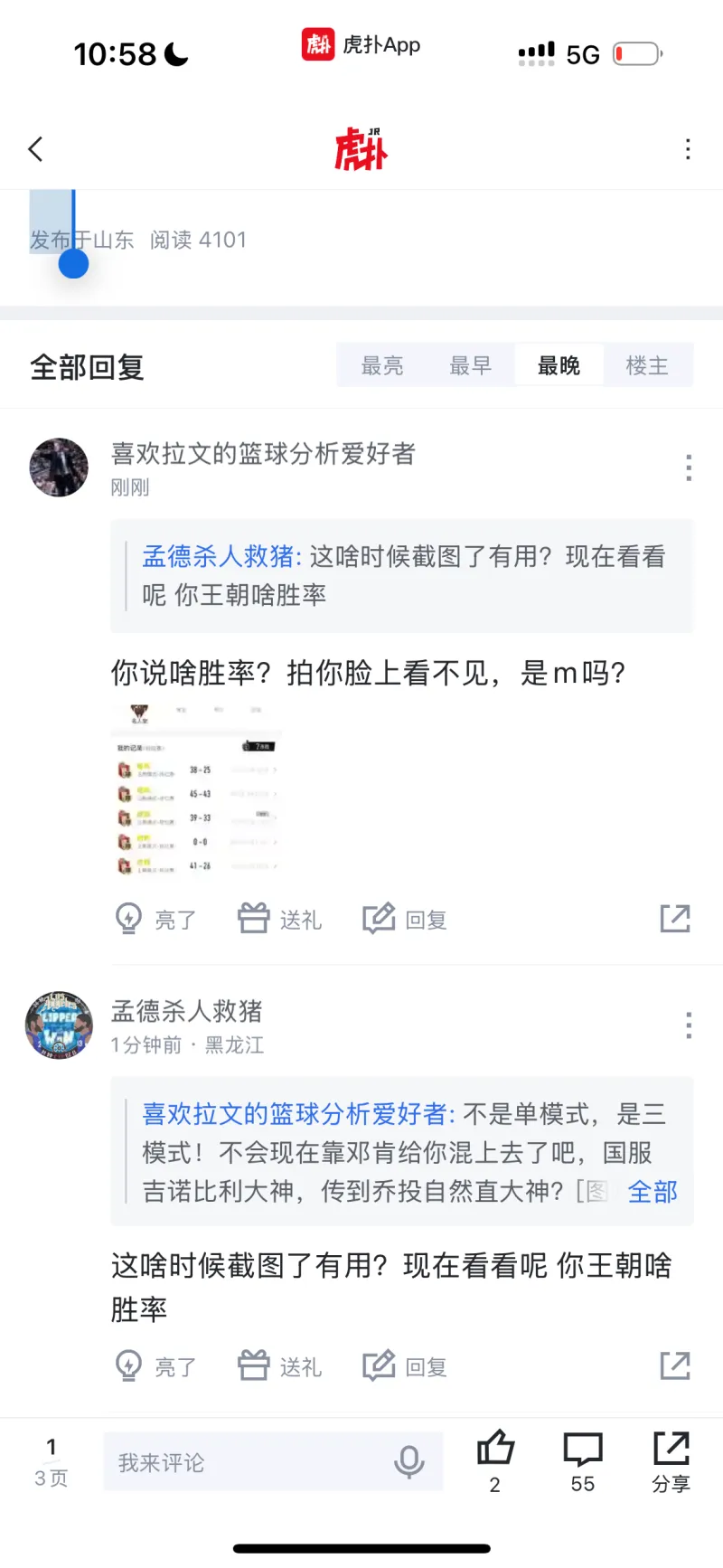Open more options for 喜欢拉文的篮球分析爱好者's reply
723x1568 pixels.
point(689,468)
